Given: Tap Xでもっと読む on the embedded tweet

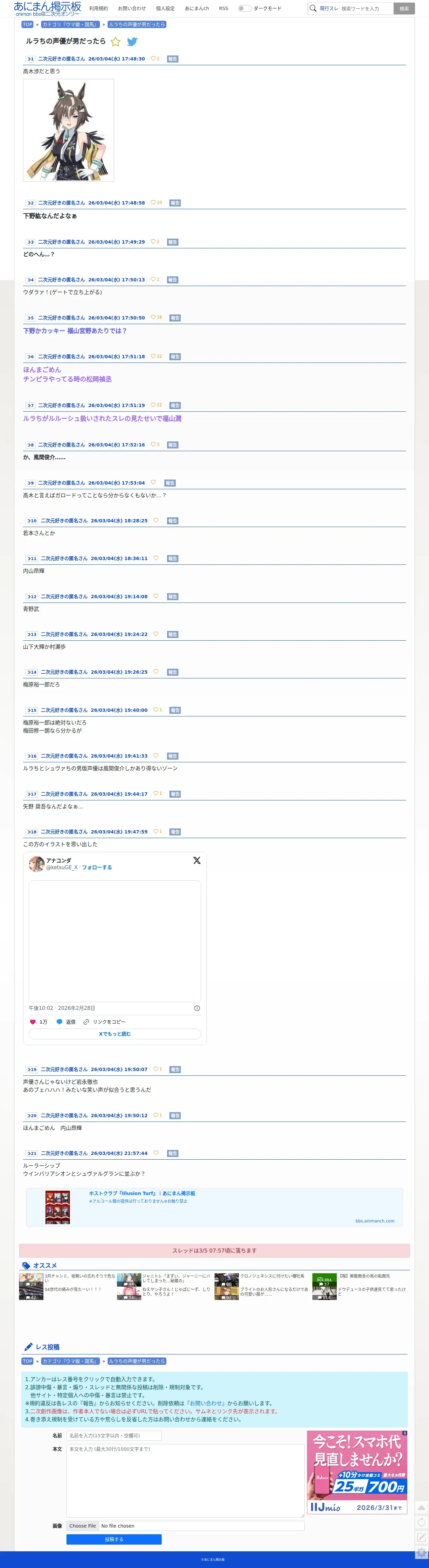Looking at the screenshot, I should click(115, 1034).
